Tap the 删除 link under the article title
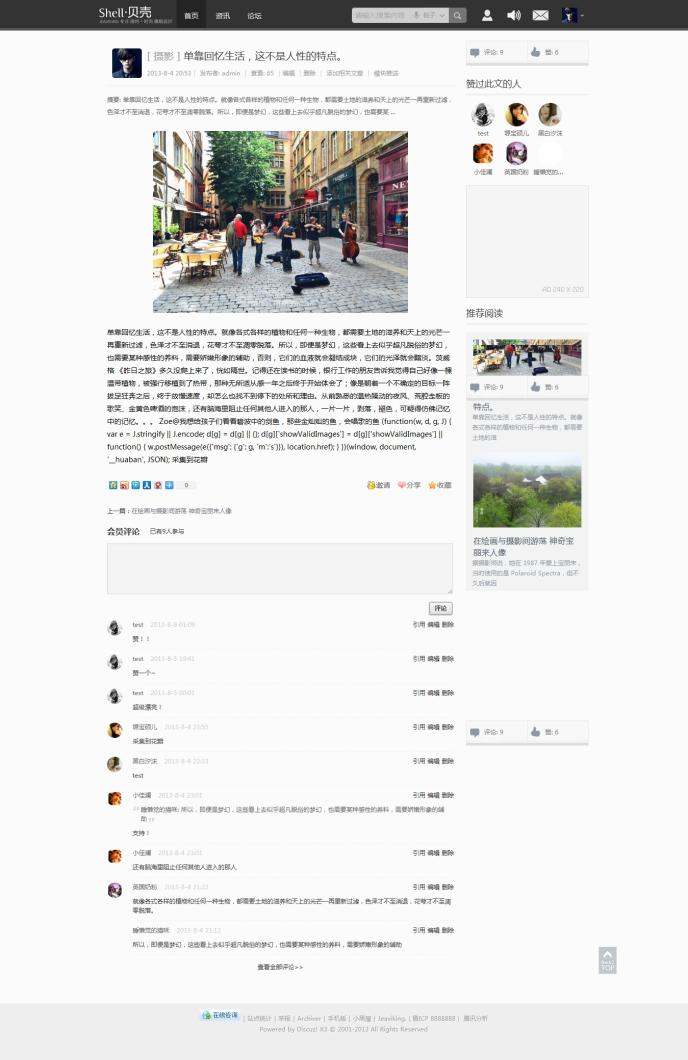Image resolution: width=688 pixels, height=1060 pixels. click(309, 73)
